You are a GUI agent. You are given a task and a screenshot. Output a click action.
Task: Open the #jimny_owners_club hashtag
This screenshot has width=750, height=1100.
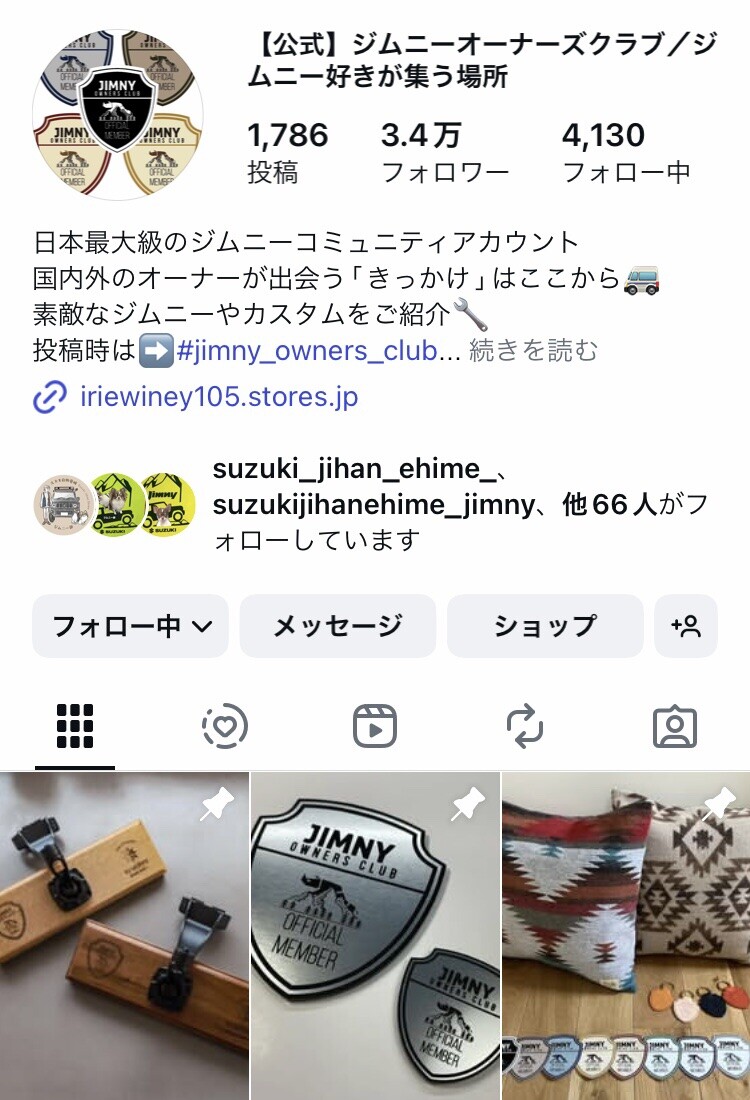pos(318,351)
